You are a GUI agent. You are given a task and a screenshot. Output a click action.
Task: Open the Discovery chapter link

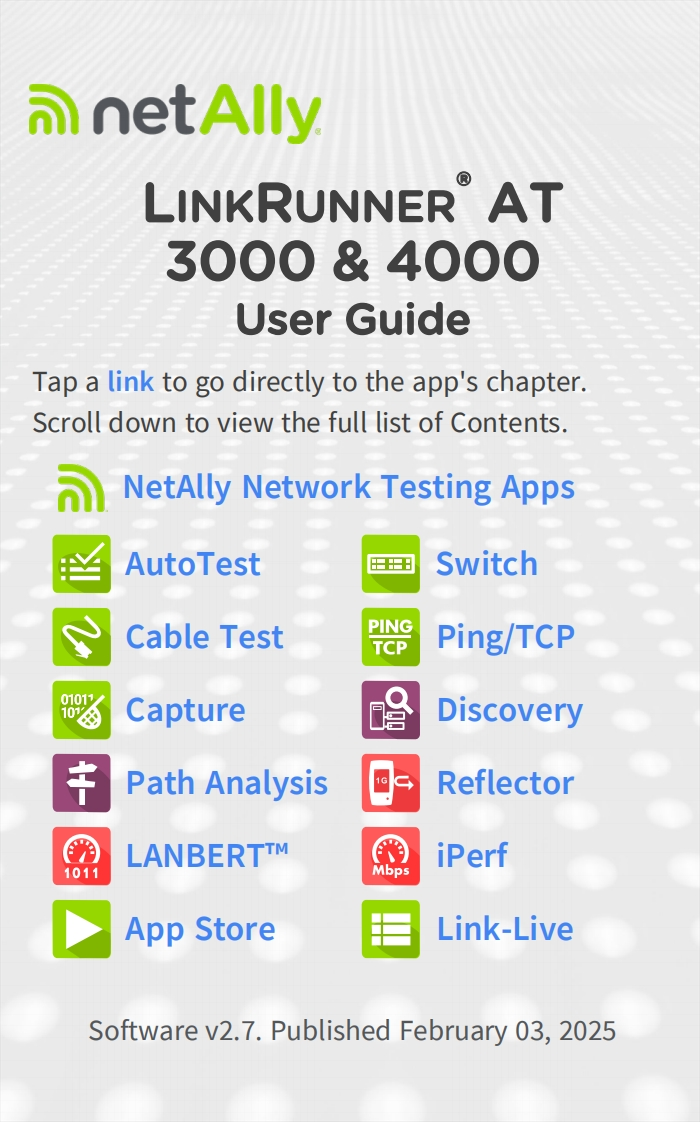[509, 710]
